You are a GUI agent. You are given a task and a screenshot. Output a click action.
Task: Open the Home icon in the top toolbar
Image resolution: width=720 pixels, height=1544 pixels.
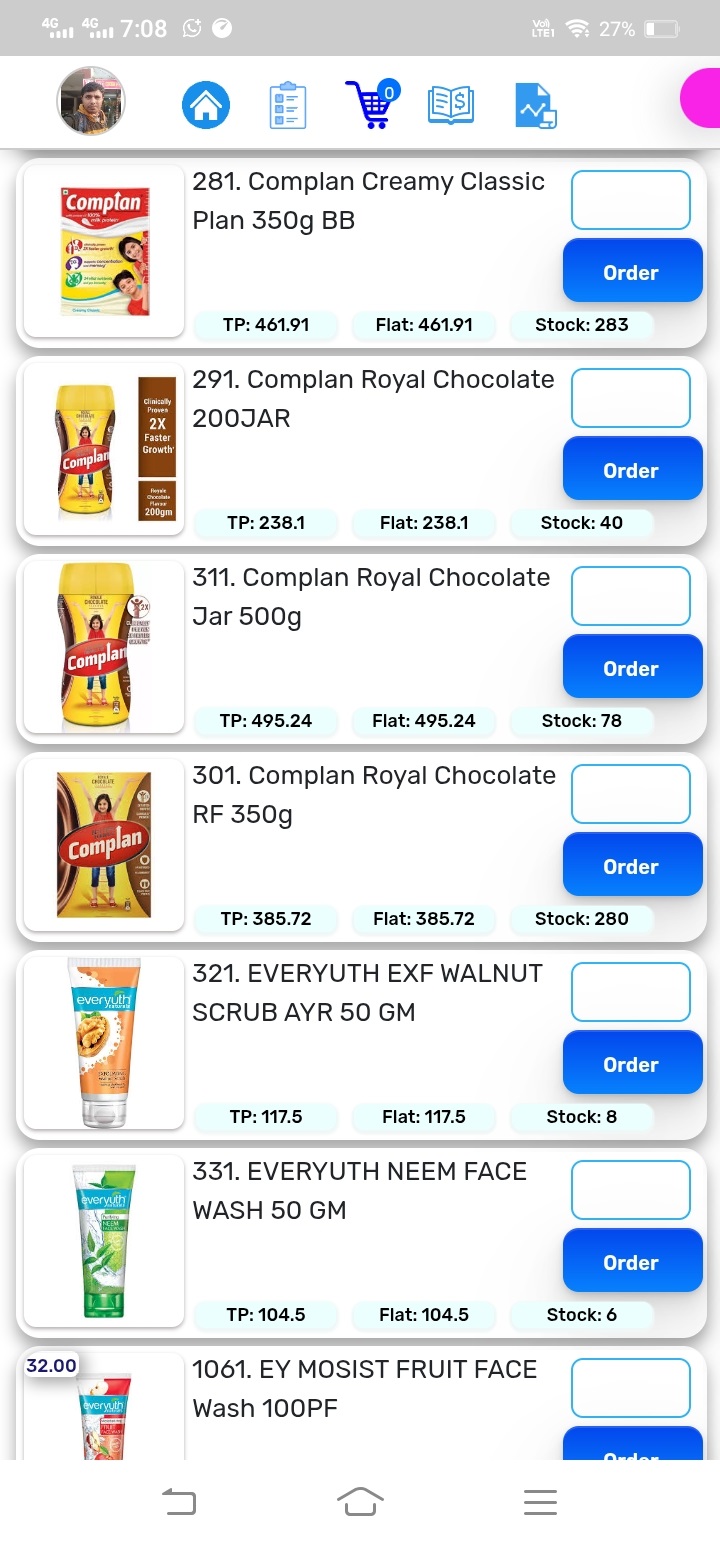(205, 103)
